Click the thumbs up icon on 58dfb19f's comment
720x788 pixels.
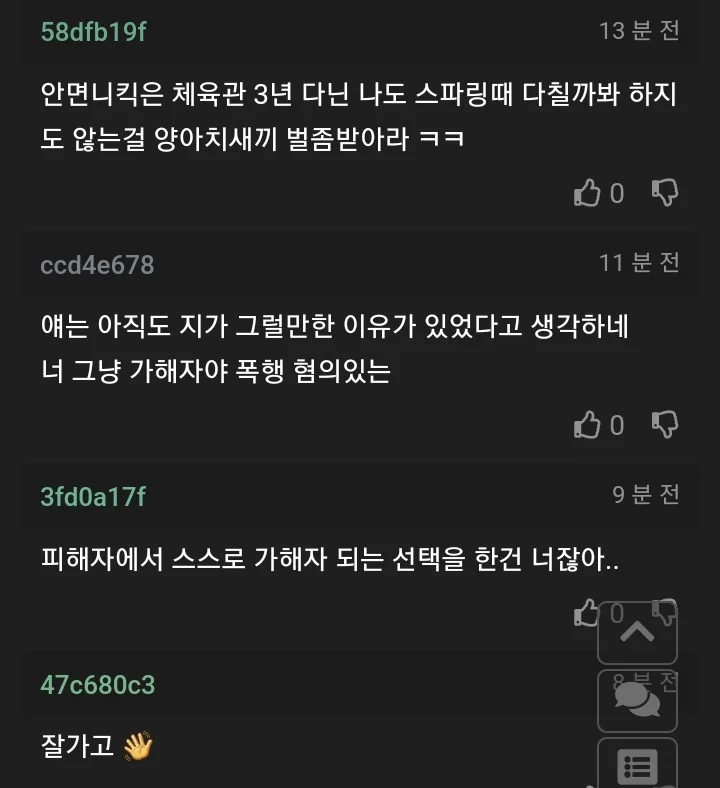[589, 192]
